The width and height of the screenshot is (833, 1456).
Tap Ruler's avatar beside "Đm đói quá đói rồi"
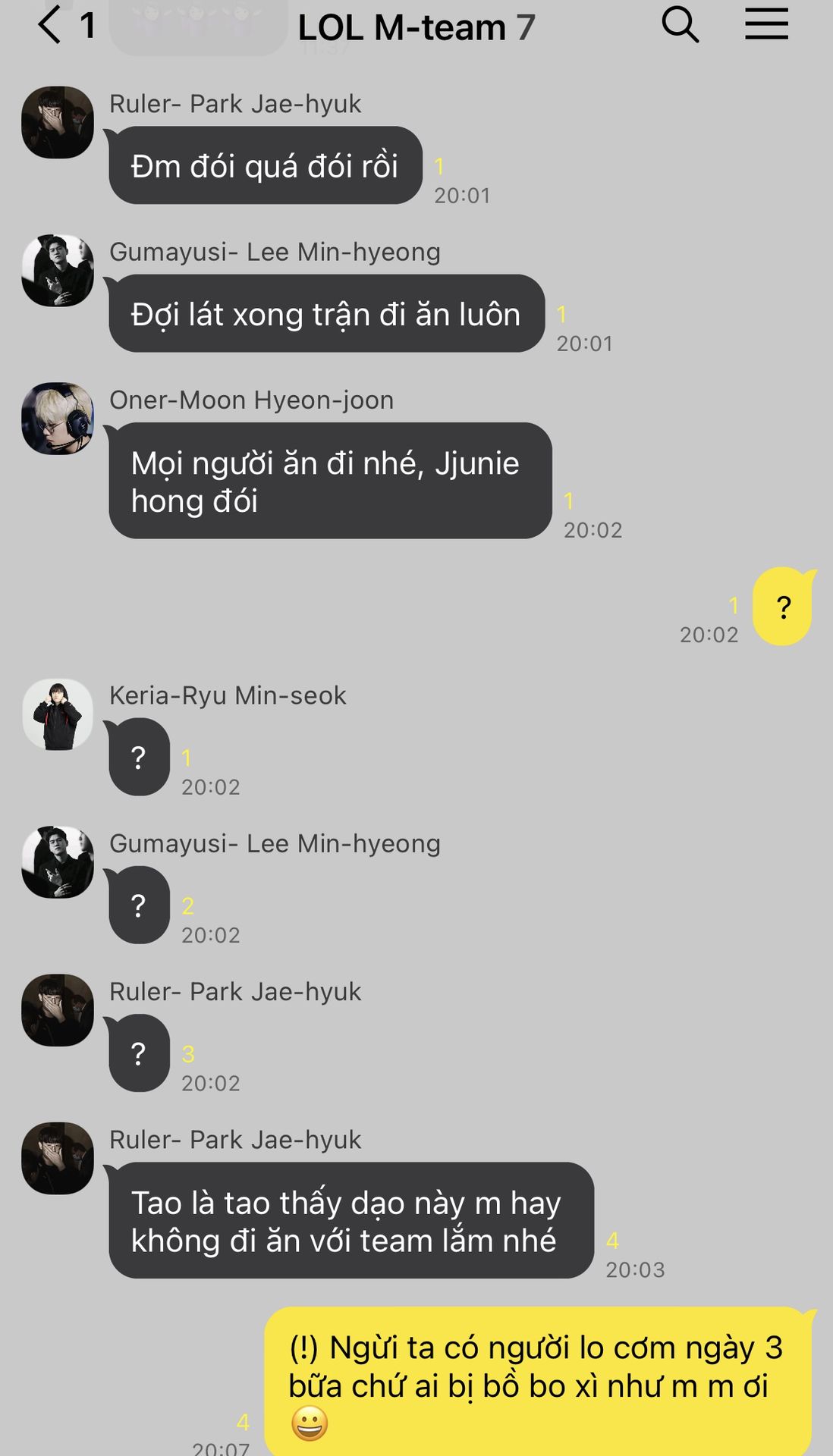tap(58, 123)
